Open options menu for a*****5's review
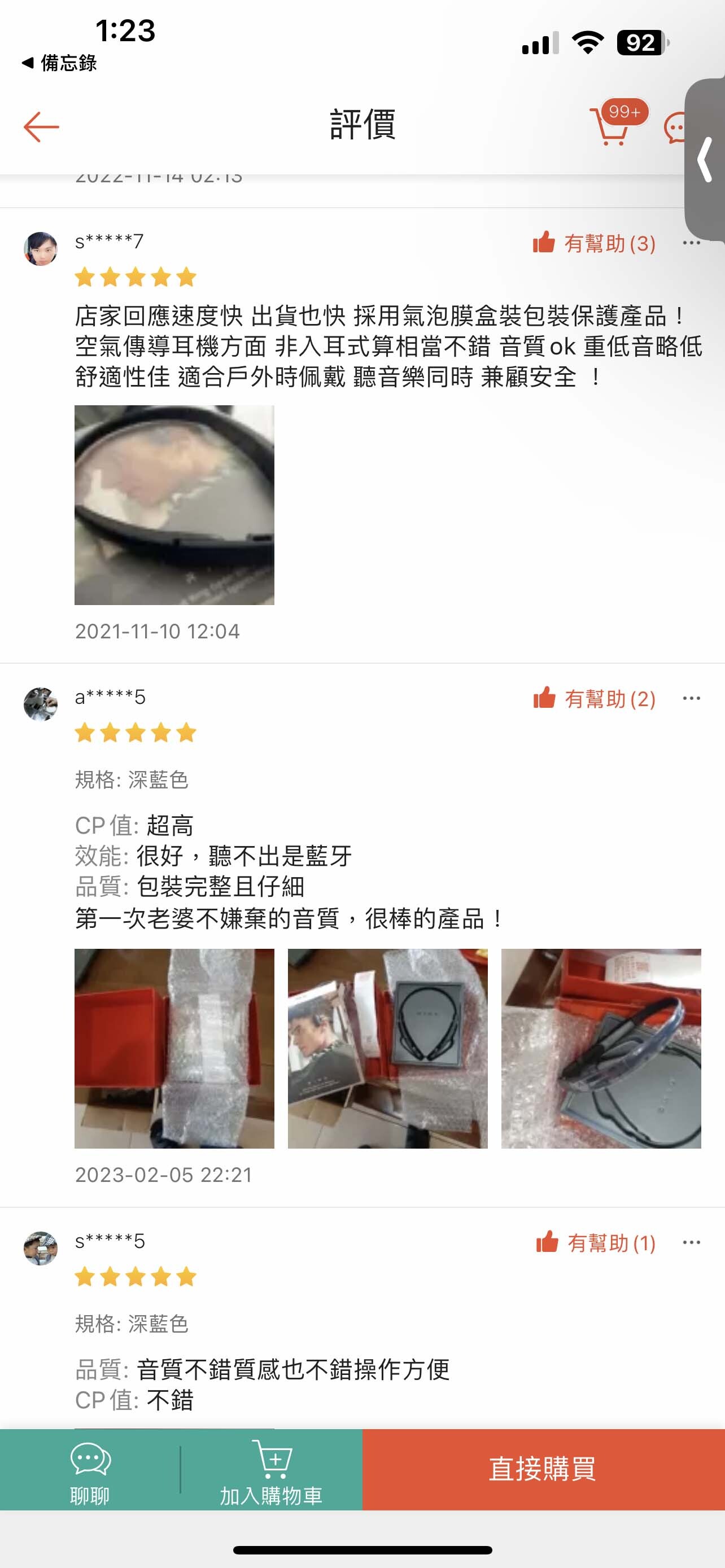The width and height of the screenshot is (725, 1568). point(692,698)
